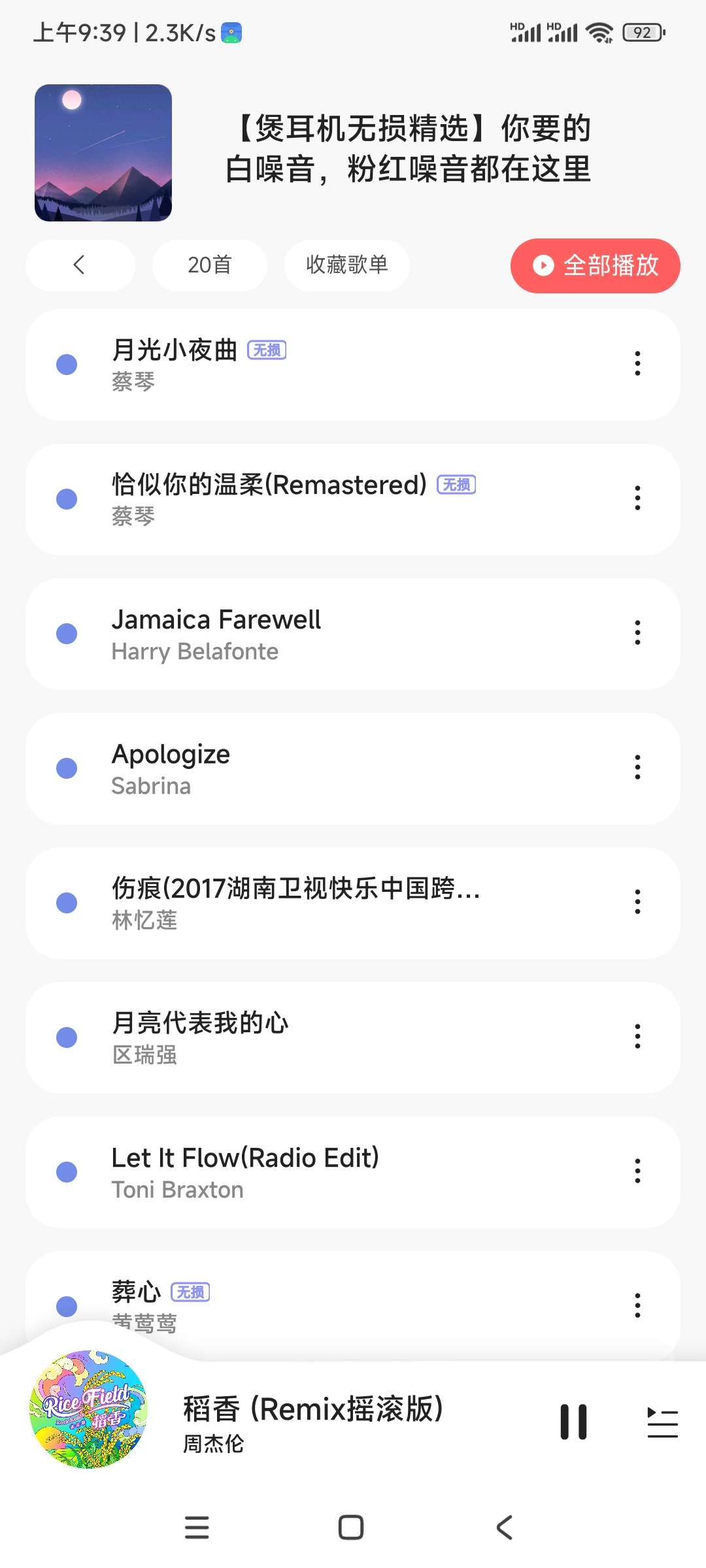Open more options for 月亮代表我的心
The image size is (706, 1568).
coord(637,1036)
